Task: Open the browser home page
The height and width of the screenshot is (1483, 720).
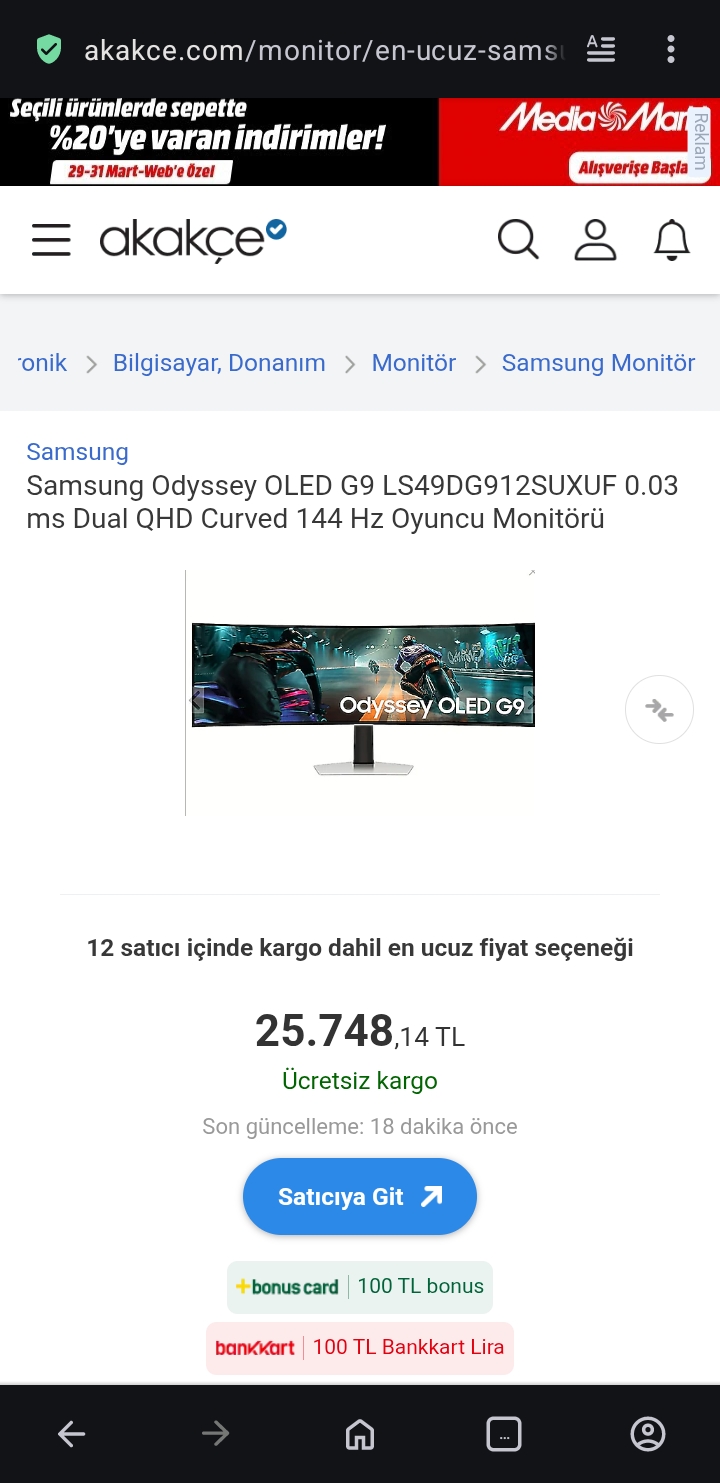Action: (x=360, y=1435)
